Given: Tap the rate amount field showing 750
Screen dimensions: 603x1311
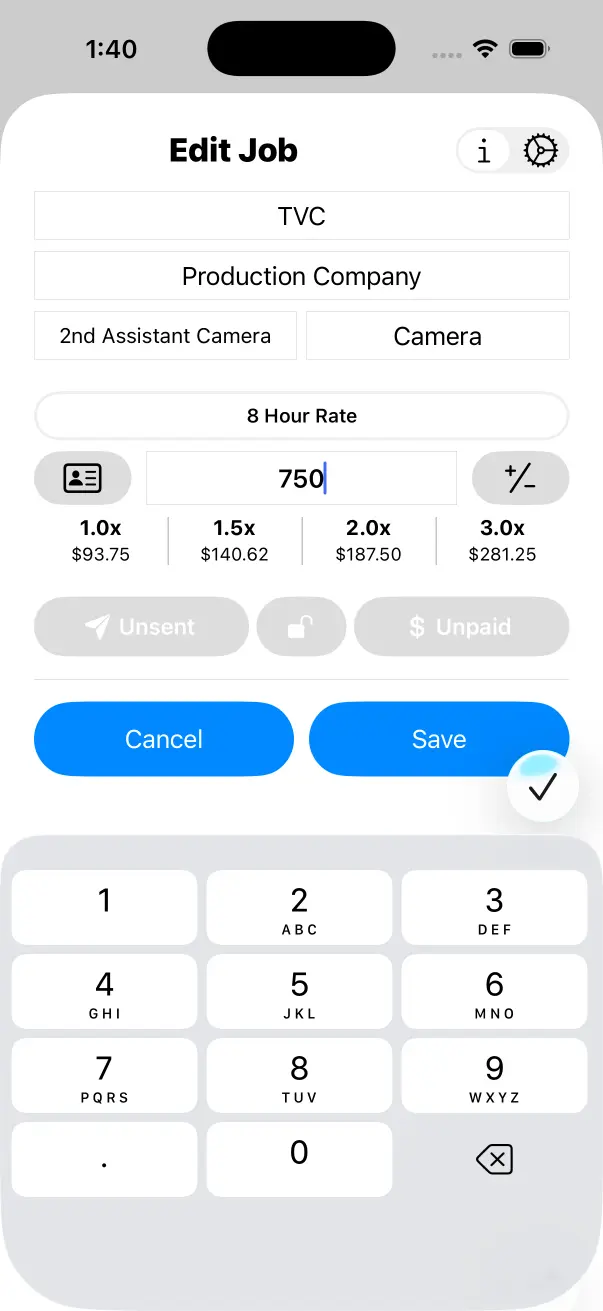Looking at the screenshot, I should (x=301, y=478).
